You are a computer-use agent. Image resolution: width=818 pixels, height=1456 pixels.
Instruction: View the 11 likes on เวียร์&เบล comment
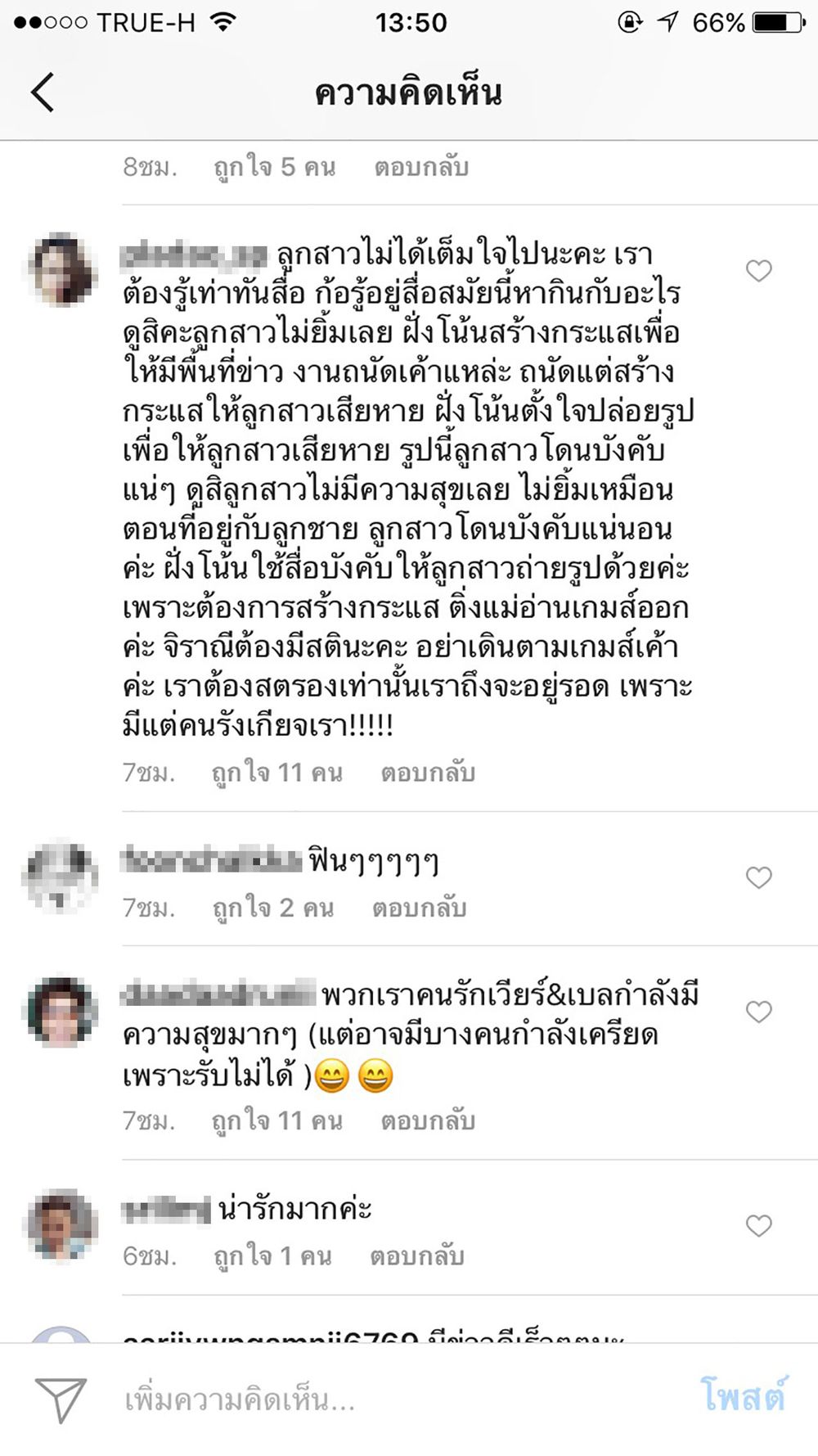click(x=276, y=1120)
